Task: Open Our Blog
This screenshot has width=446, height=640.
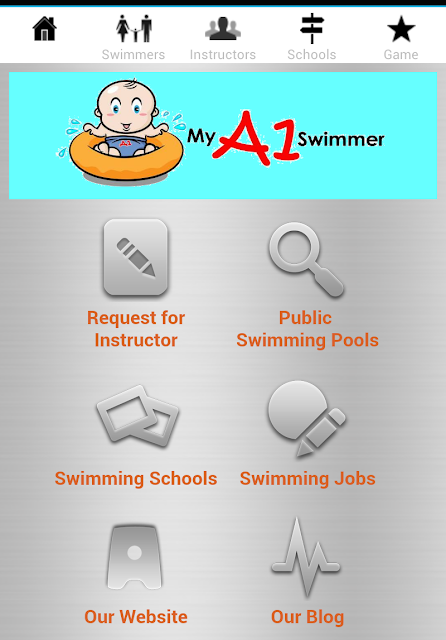Action: pos(307,571)
